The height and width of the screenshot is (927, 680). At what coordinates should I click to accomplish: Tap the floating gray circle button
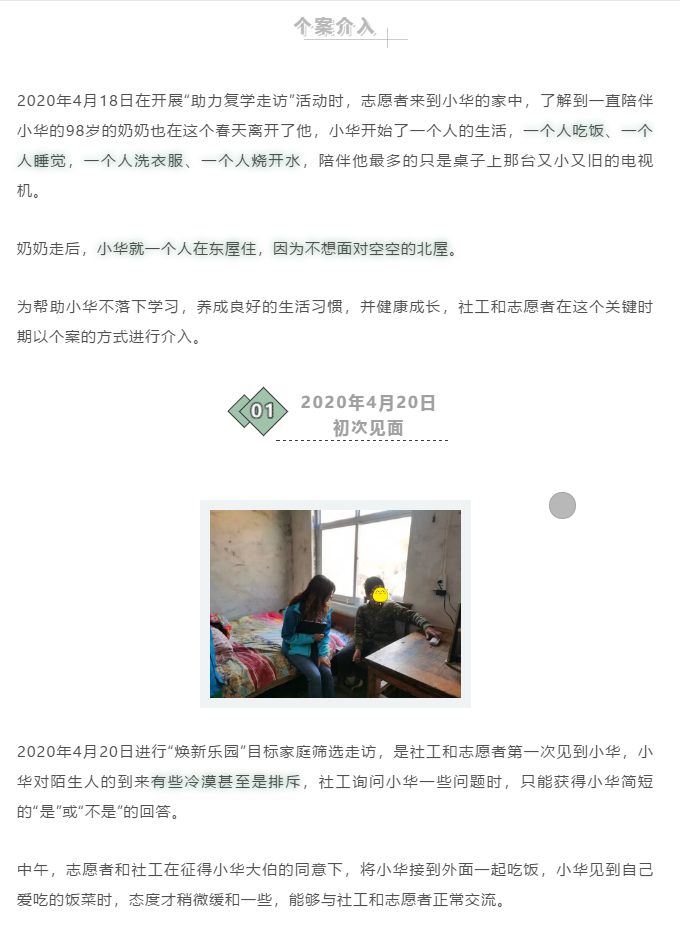click(x=562, y=506)
